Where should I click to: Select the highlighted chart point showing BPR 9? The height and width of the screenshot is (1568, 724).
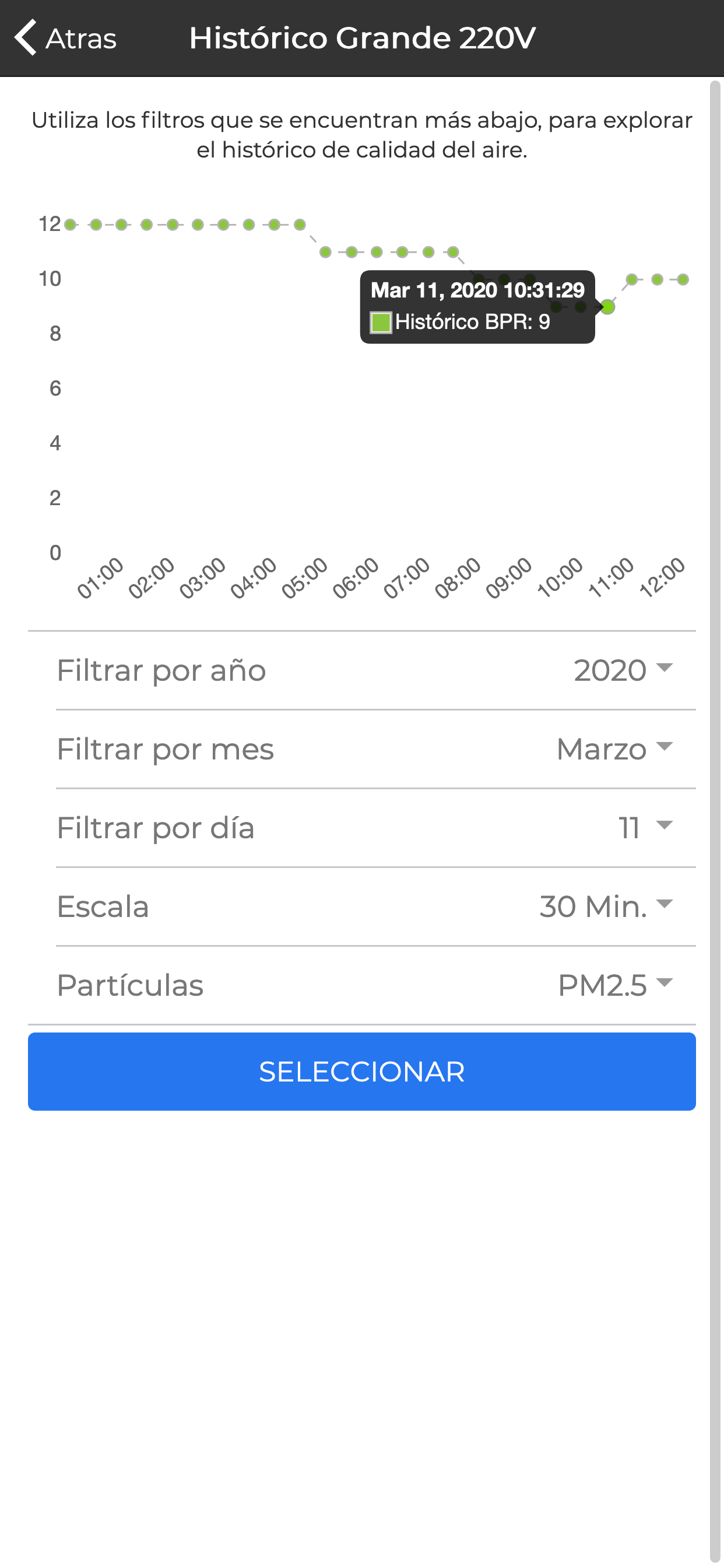point(607,307)
